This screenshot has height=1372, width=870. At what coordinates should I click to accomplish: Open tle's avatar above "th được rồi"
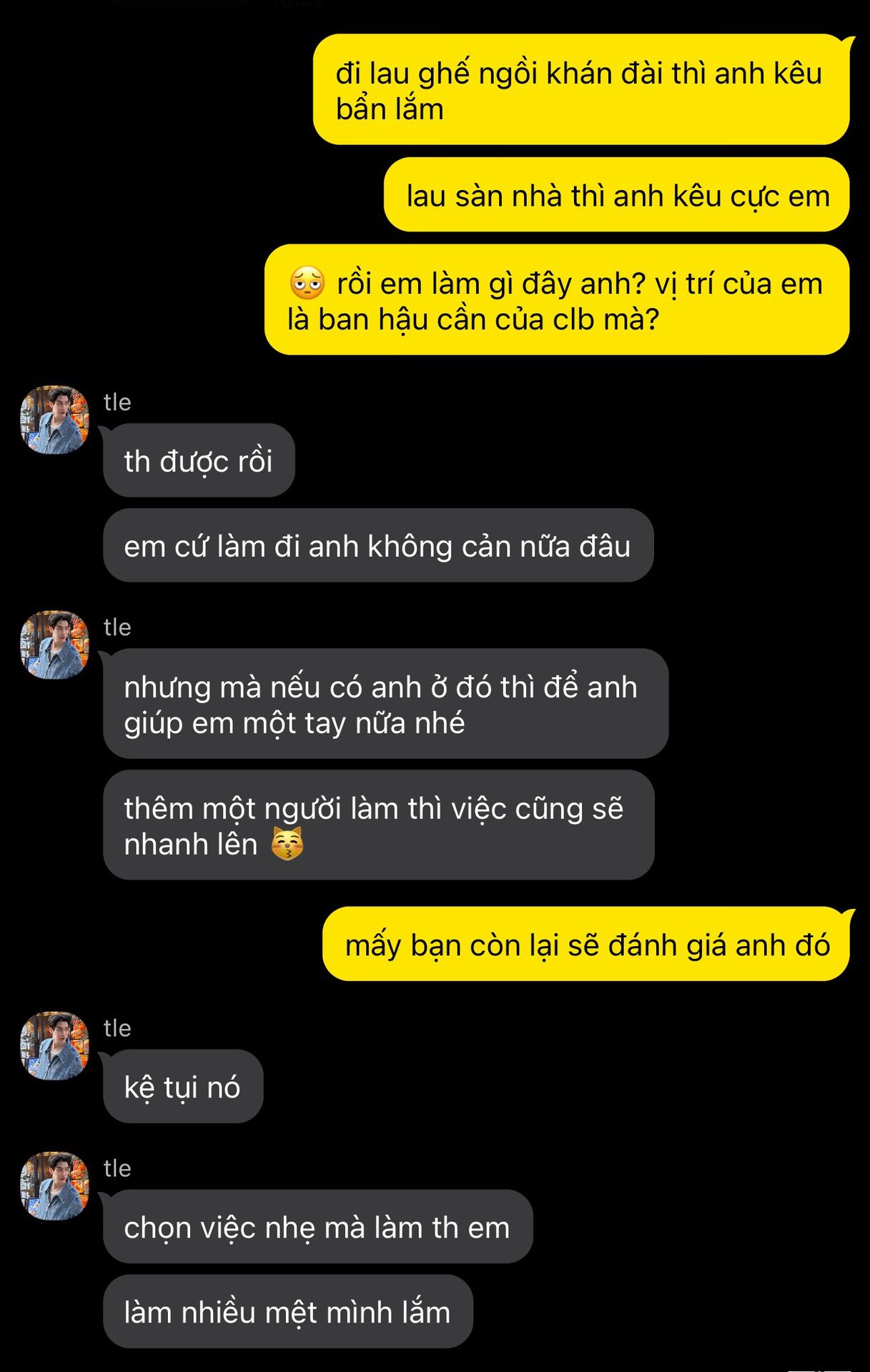click(54, 420)
